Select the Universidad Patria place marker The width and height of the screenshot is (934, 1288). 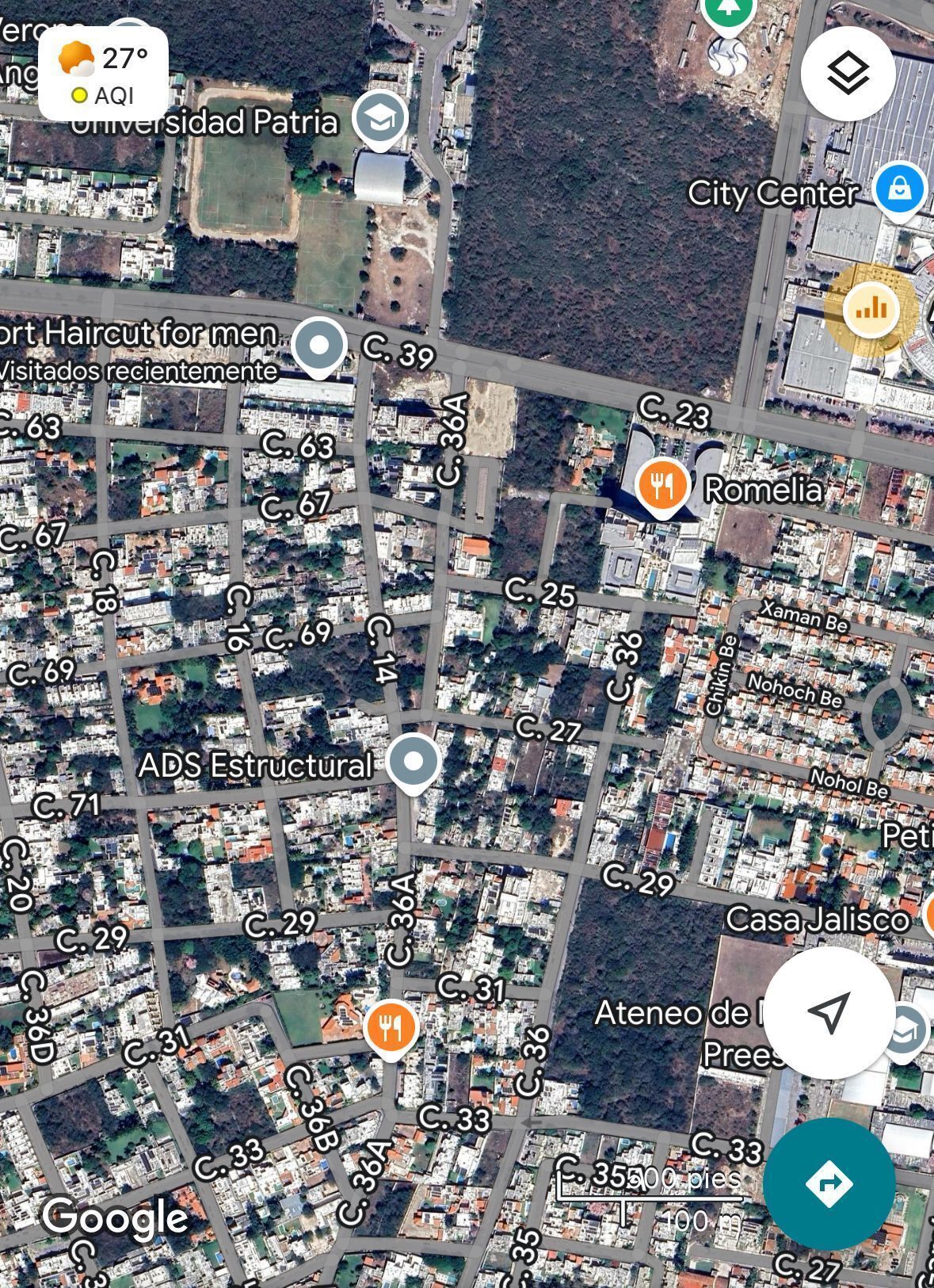(x=380, y=119)
